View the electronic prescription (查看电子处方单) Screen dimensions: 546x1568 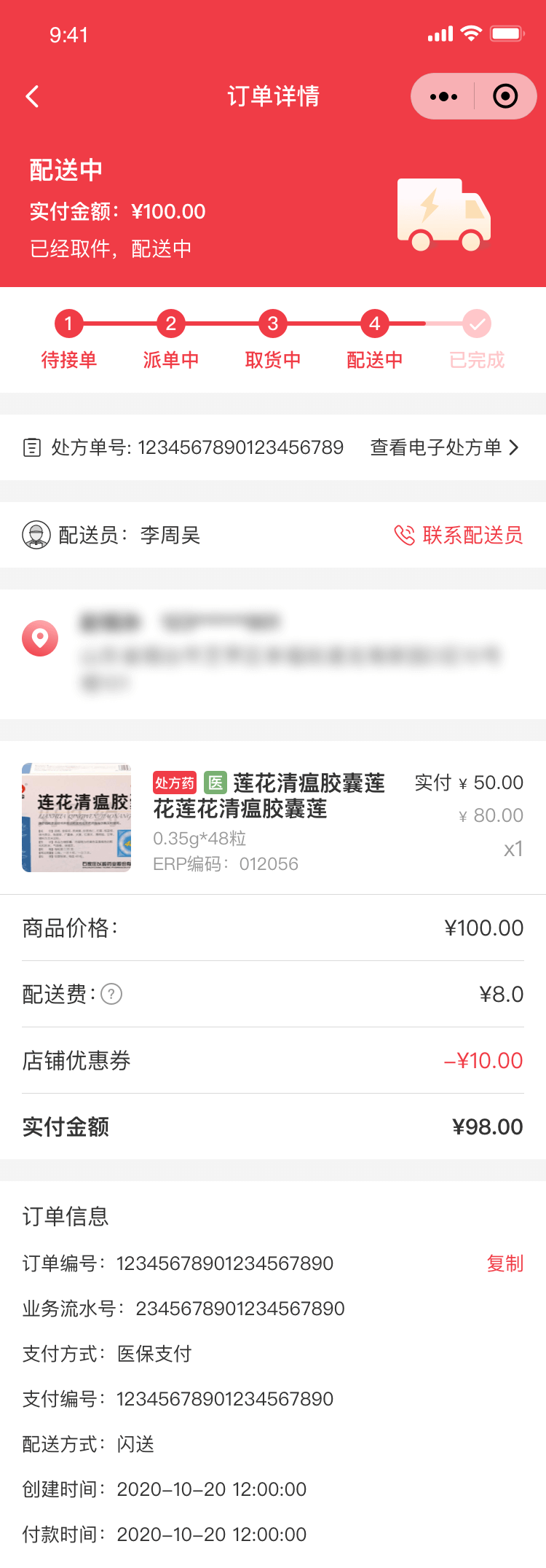click(x=444, y=447)
